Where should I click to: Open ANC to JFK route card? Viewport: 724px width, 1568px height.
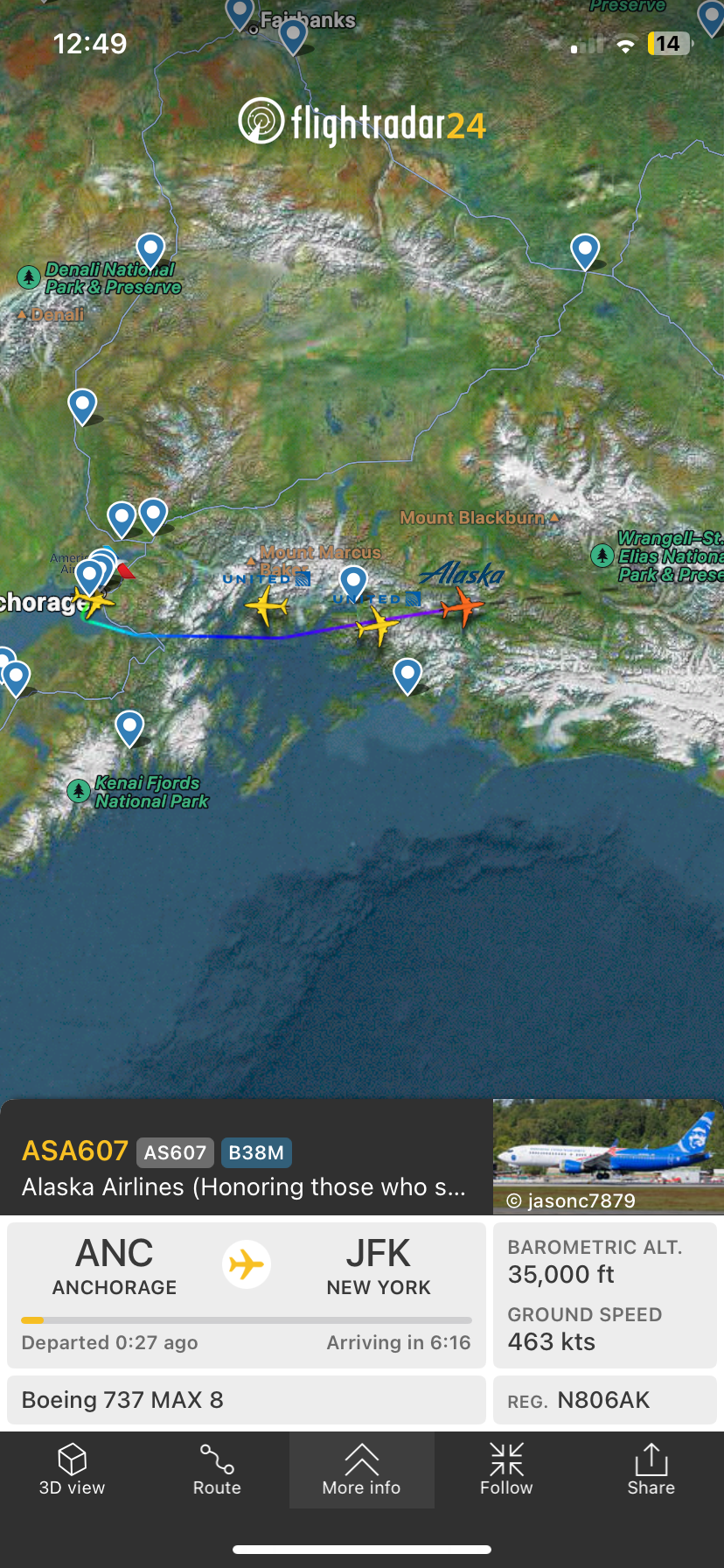coord(247,1293)
